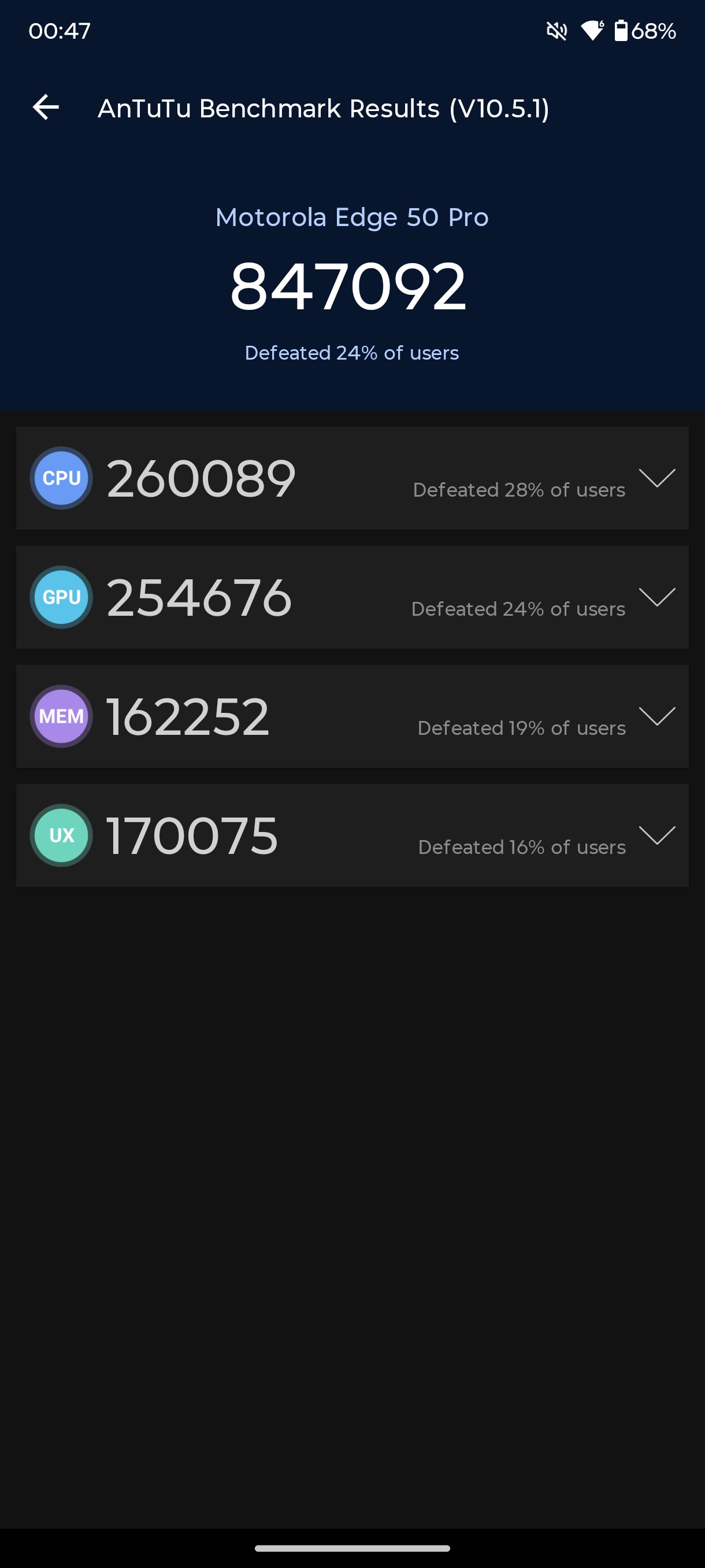Expand the MEM score section

(x=657, y=716)
